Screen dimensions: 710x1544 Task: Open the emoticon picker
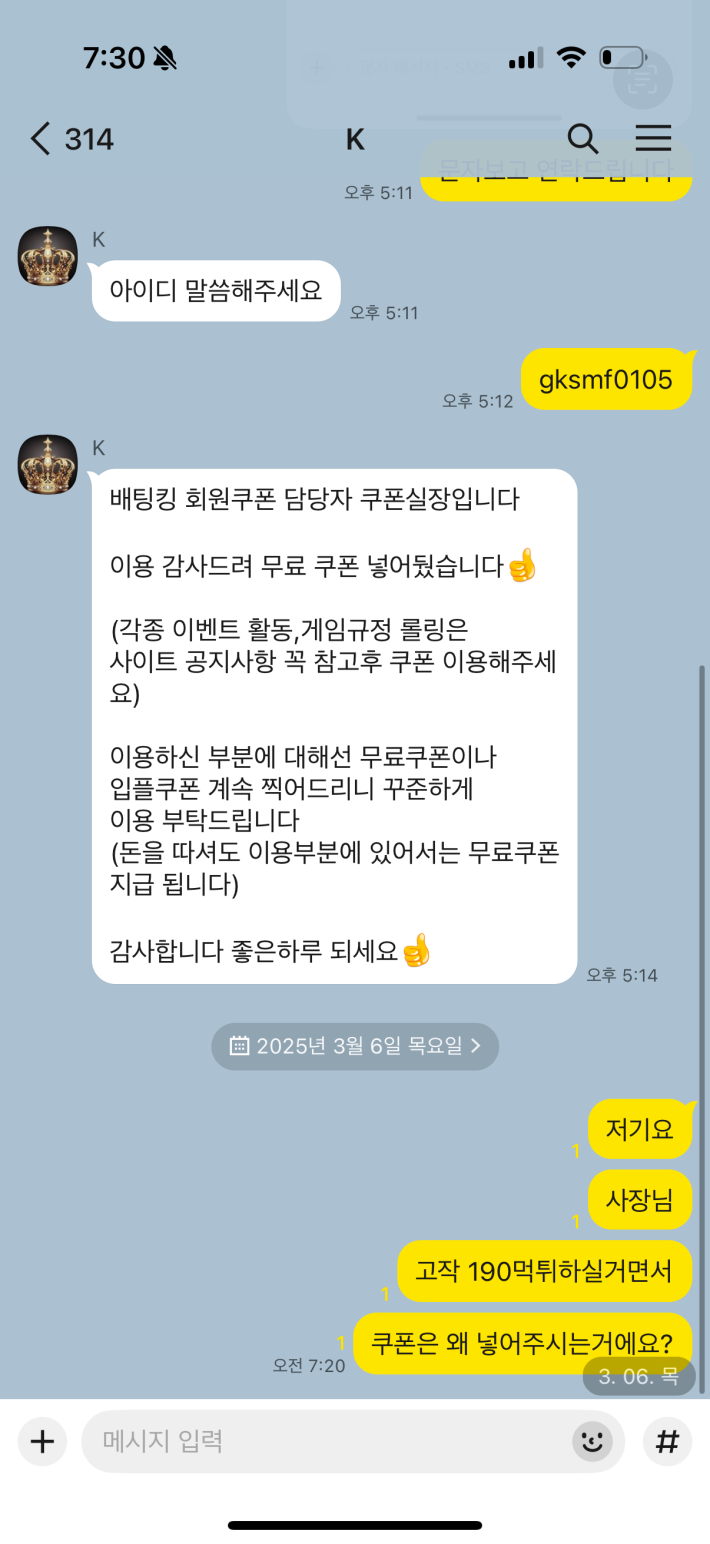(x=592, y=1441)
